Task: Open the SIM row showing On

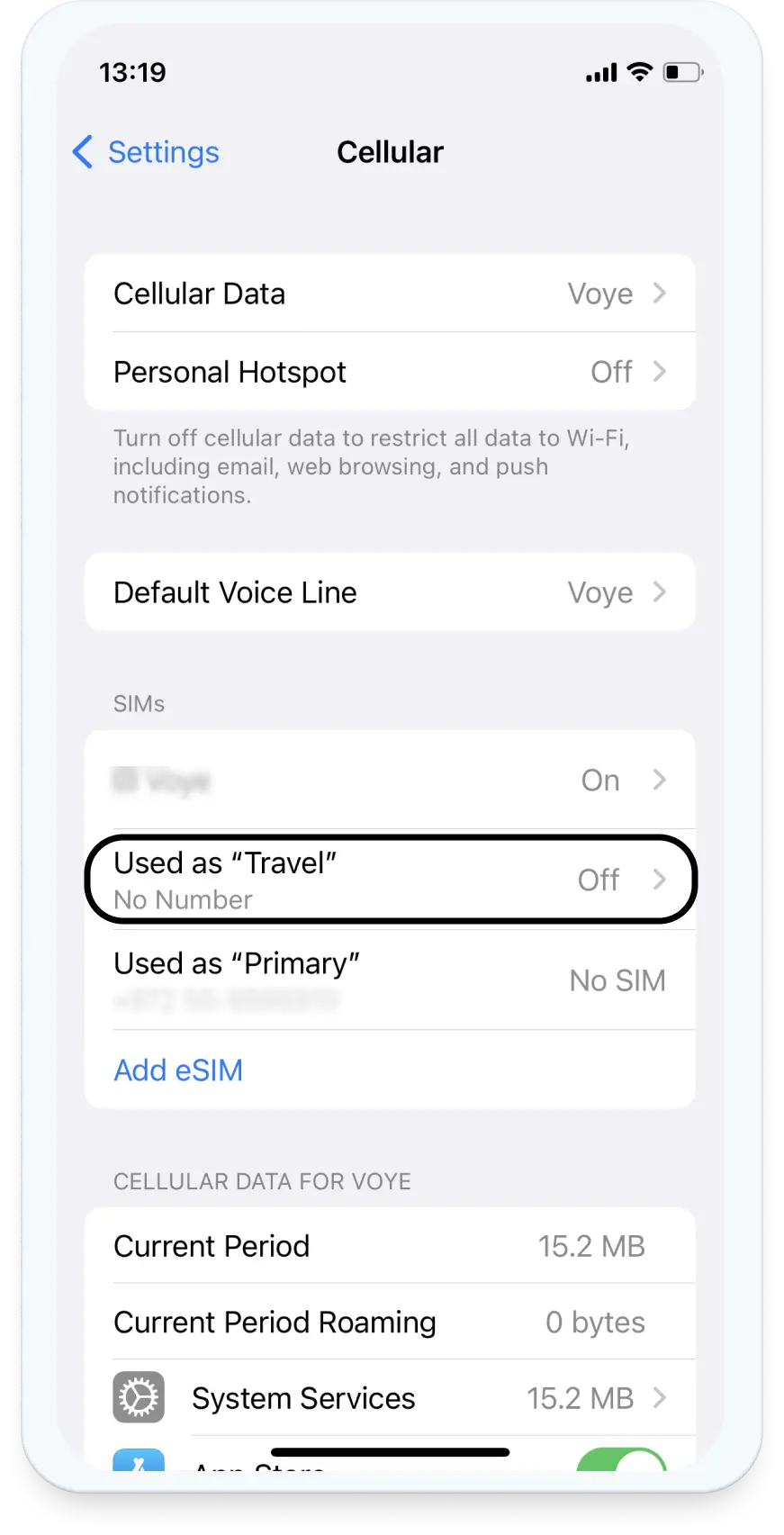Action: (x=389, y=780)
